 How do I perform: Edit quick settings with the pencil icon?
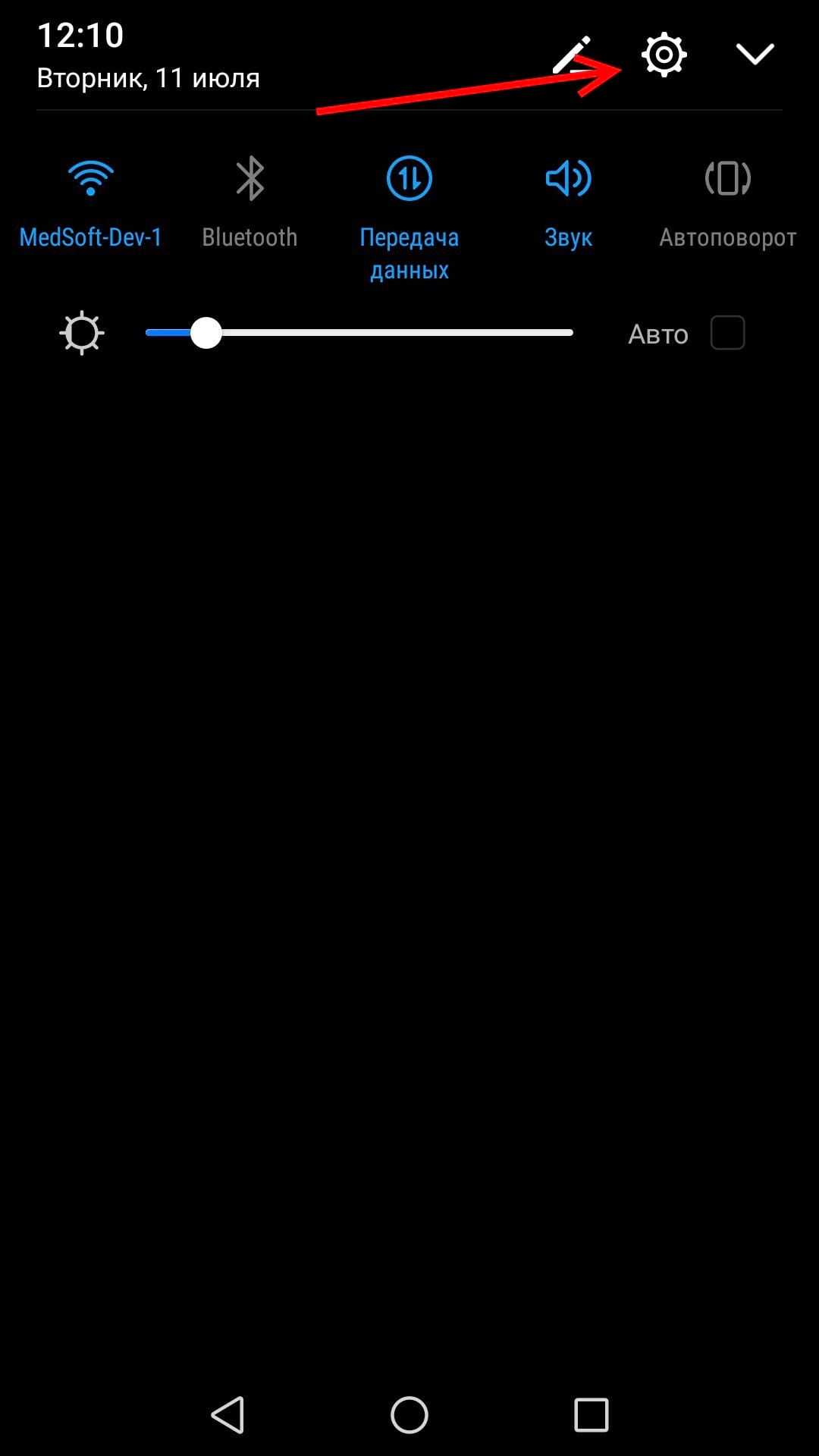click(x=572, y=55)
